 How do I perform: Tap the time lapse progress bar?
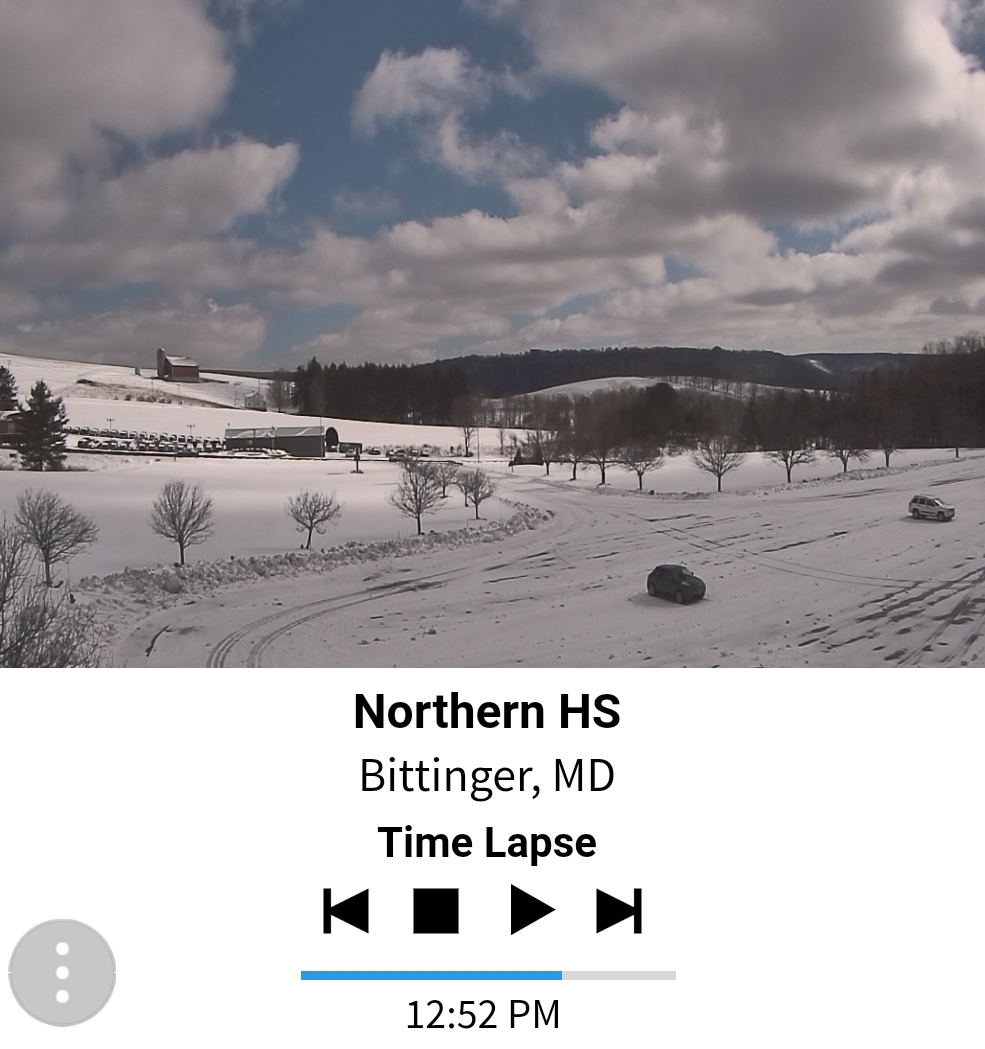[488, 975]
